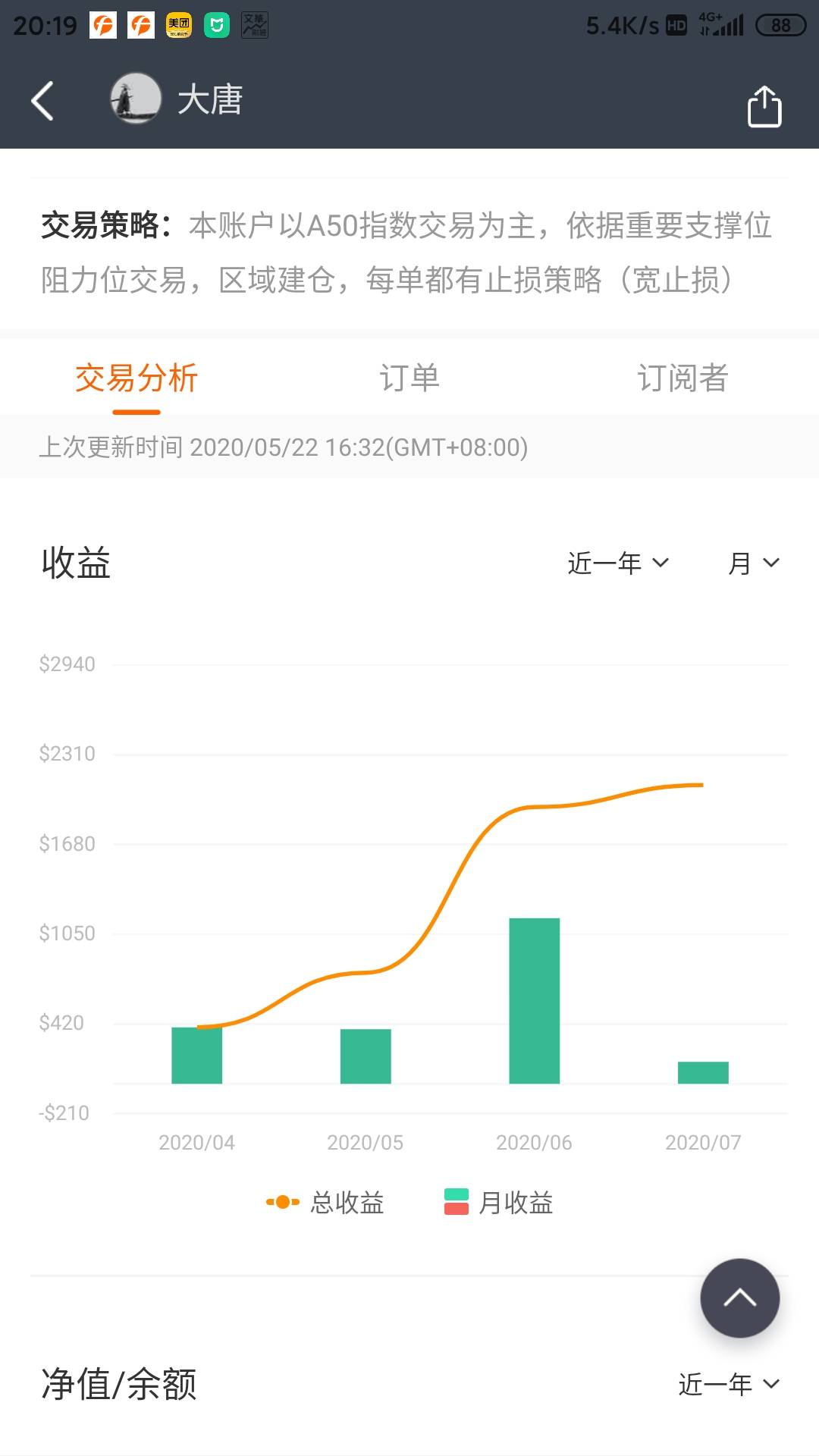819x1456 pixels.
Task: Go back using the header arrow
Action: click(x=42, y=101)
